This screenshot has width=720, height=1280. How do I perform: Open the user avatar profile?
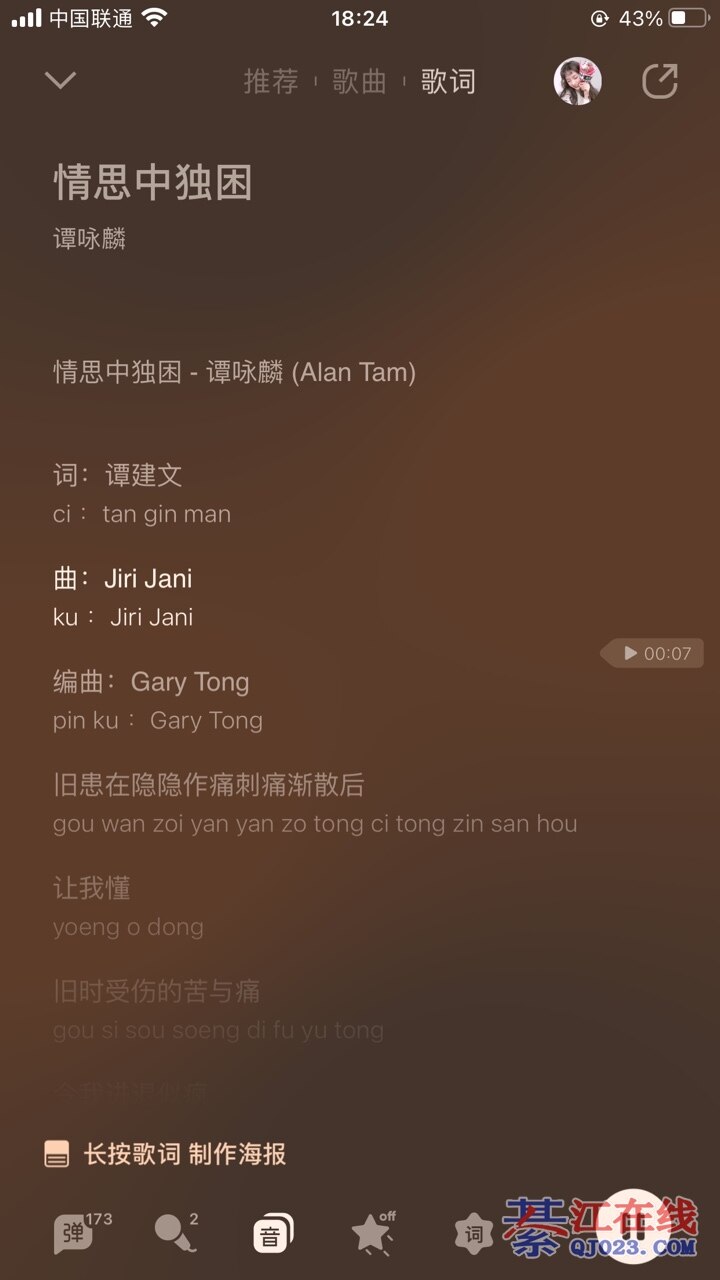click(578, 81)
